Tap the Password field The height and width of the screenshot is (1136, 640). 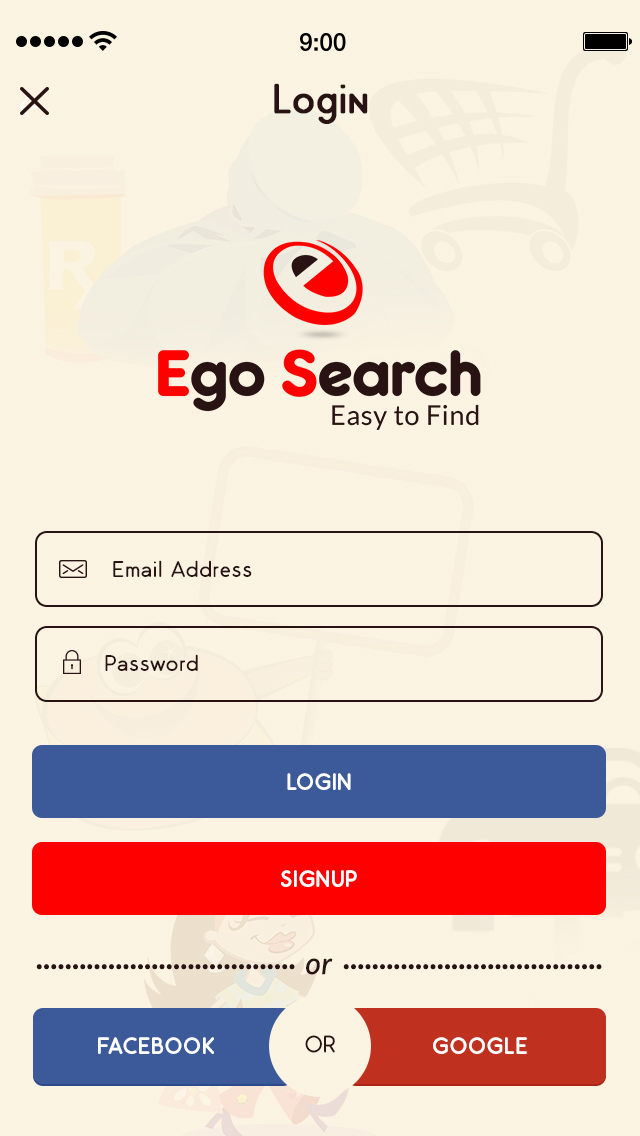tap(320, 664)
